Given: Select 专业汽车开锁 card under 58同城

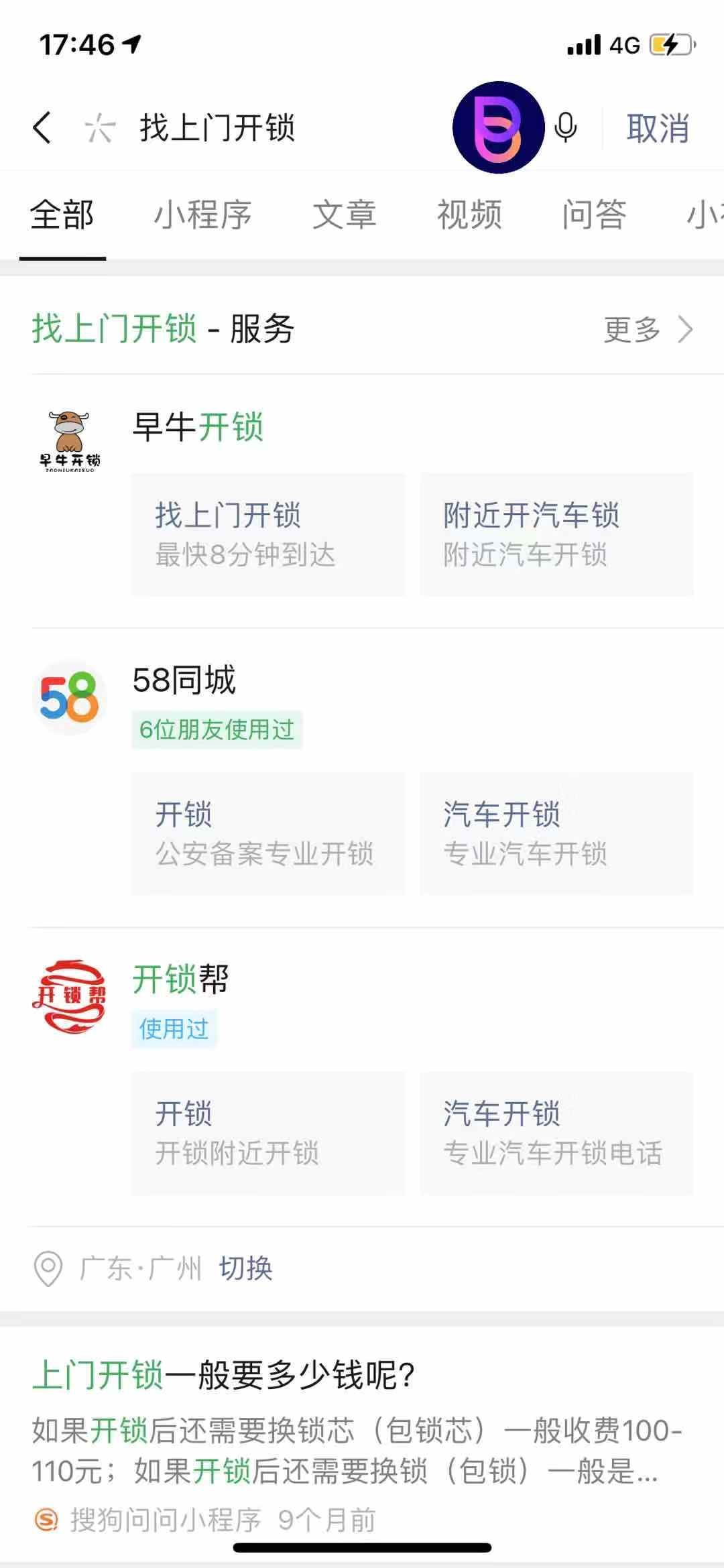Looking at the screenshot, I should point(556,833).
